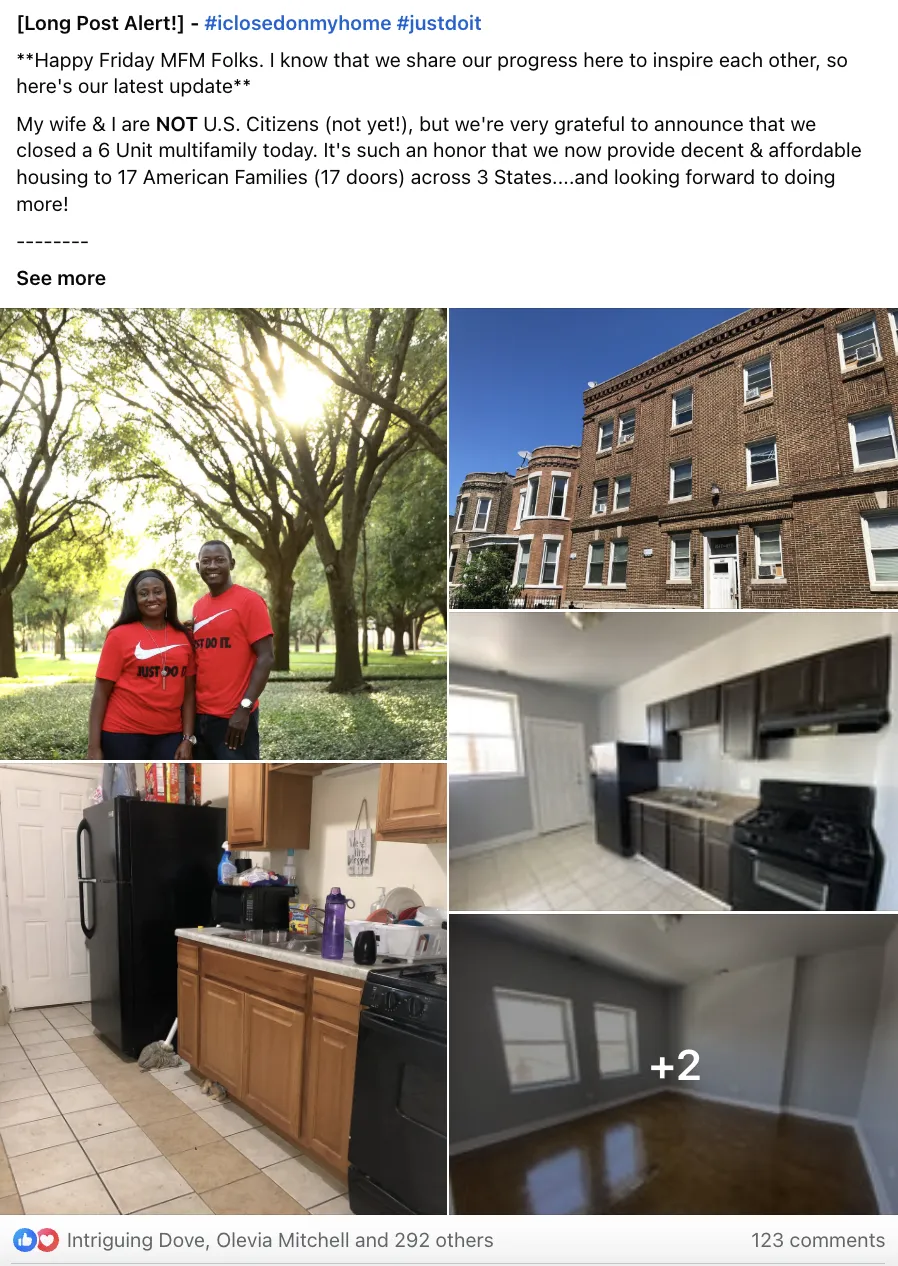Open the photo of the couple in red shirts
Viewport: 898px width, 1266px height.
[223, 533]
